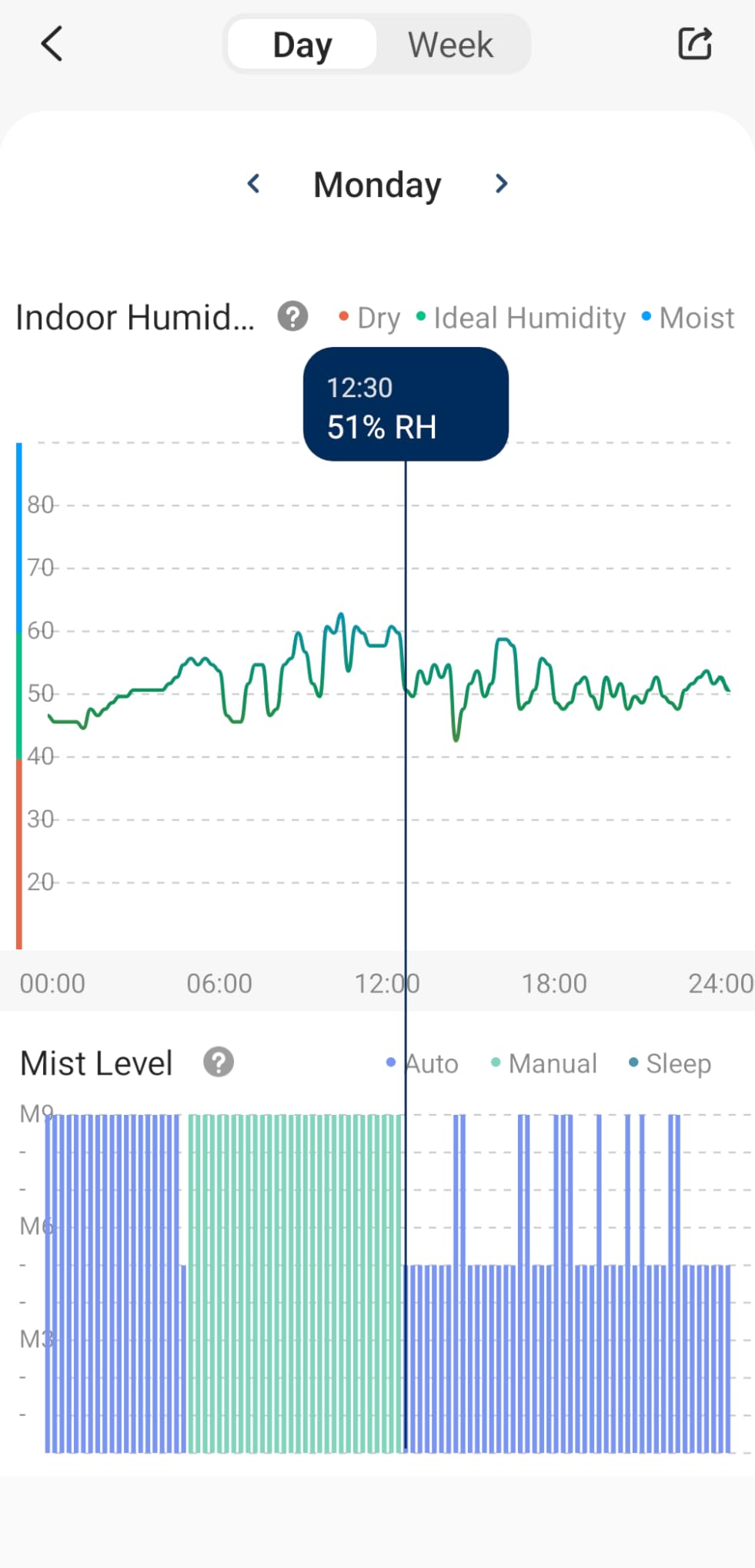Open the Indoor Humidity help icon
The height and width of the screenshot is (1568, 755).
292,316
